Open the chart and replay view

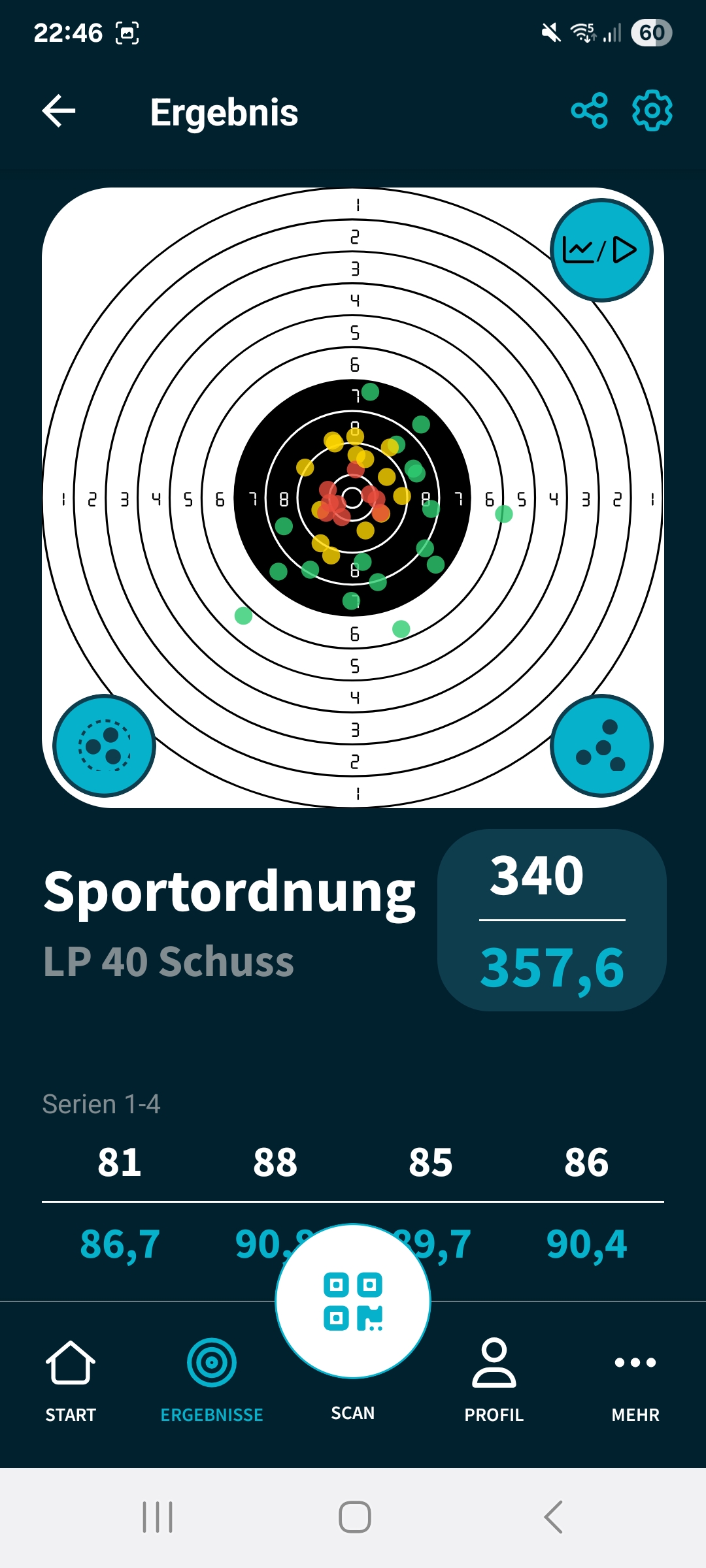(601, 250)
